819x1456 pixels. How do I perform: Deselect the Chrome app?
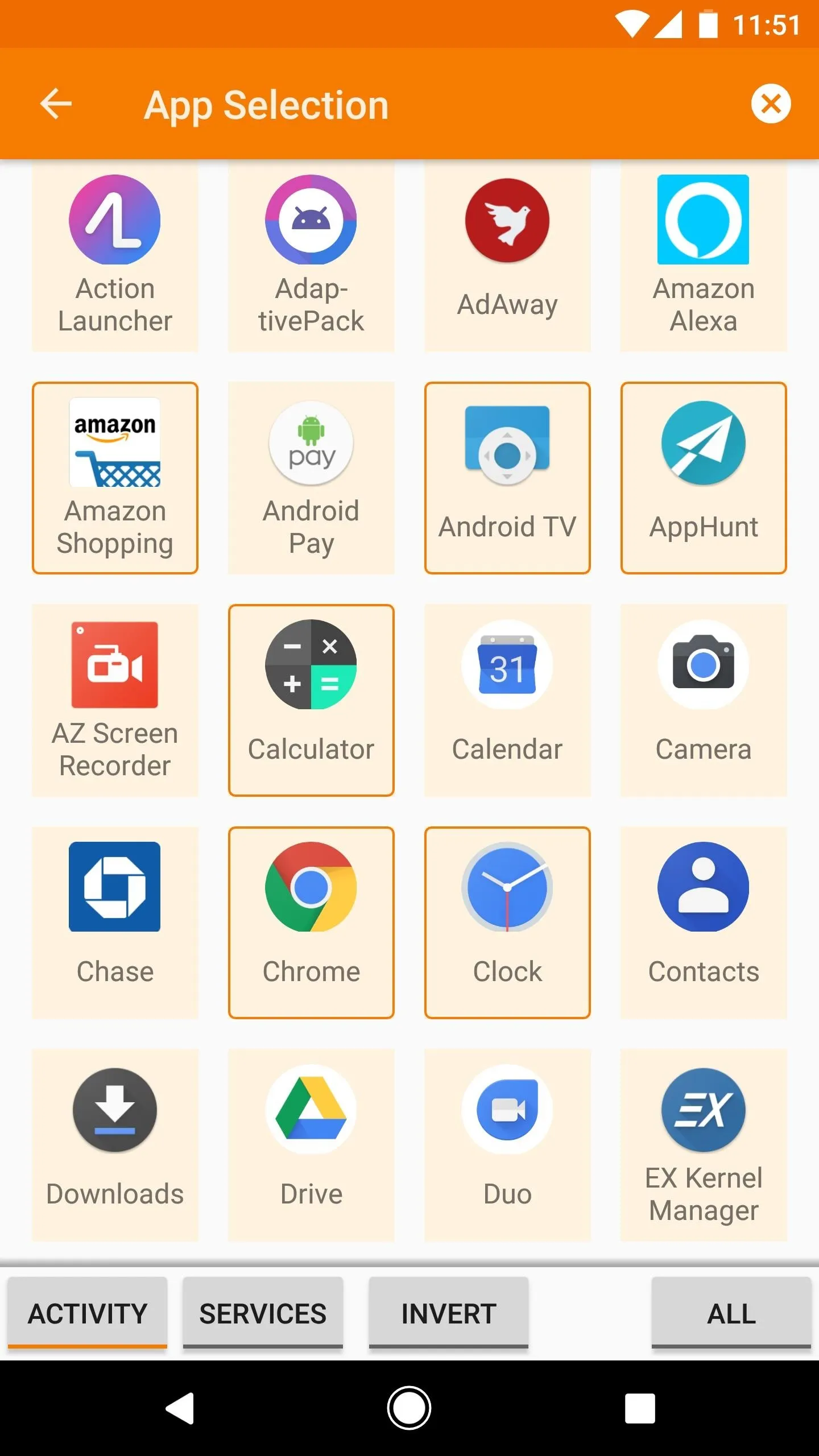pyautogui.click(x=311, y=923)
